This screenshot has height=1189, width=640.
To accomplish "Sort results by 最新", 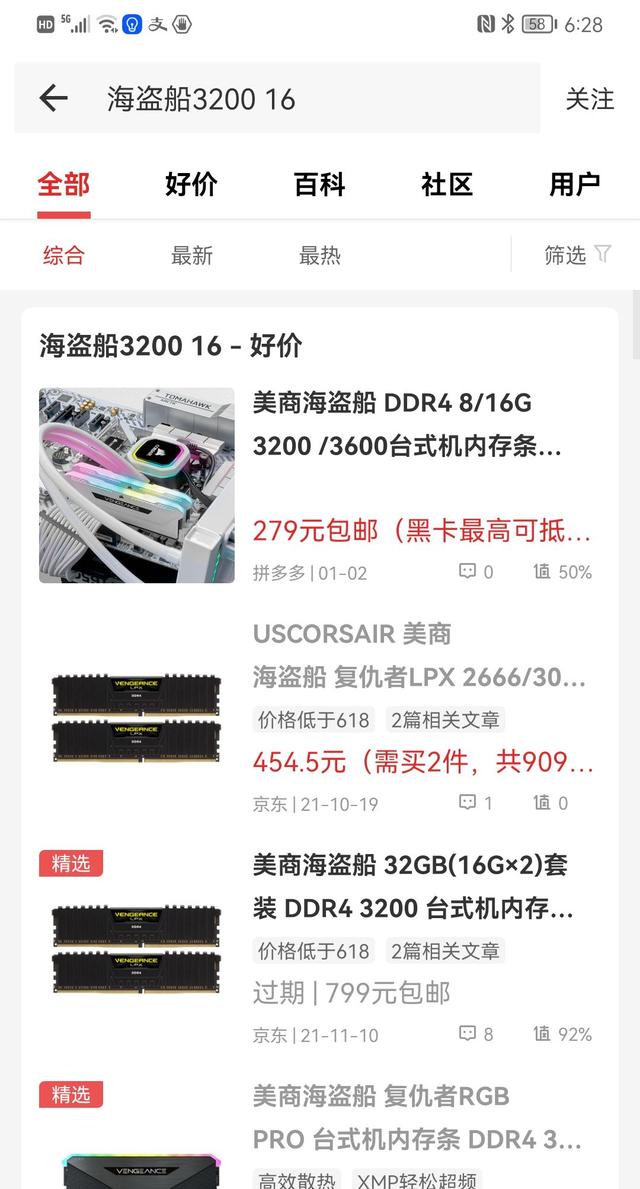I will coord(191,256).
